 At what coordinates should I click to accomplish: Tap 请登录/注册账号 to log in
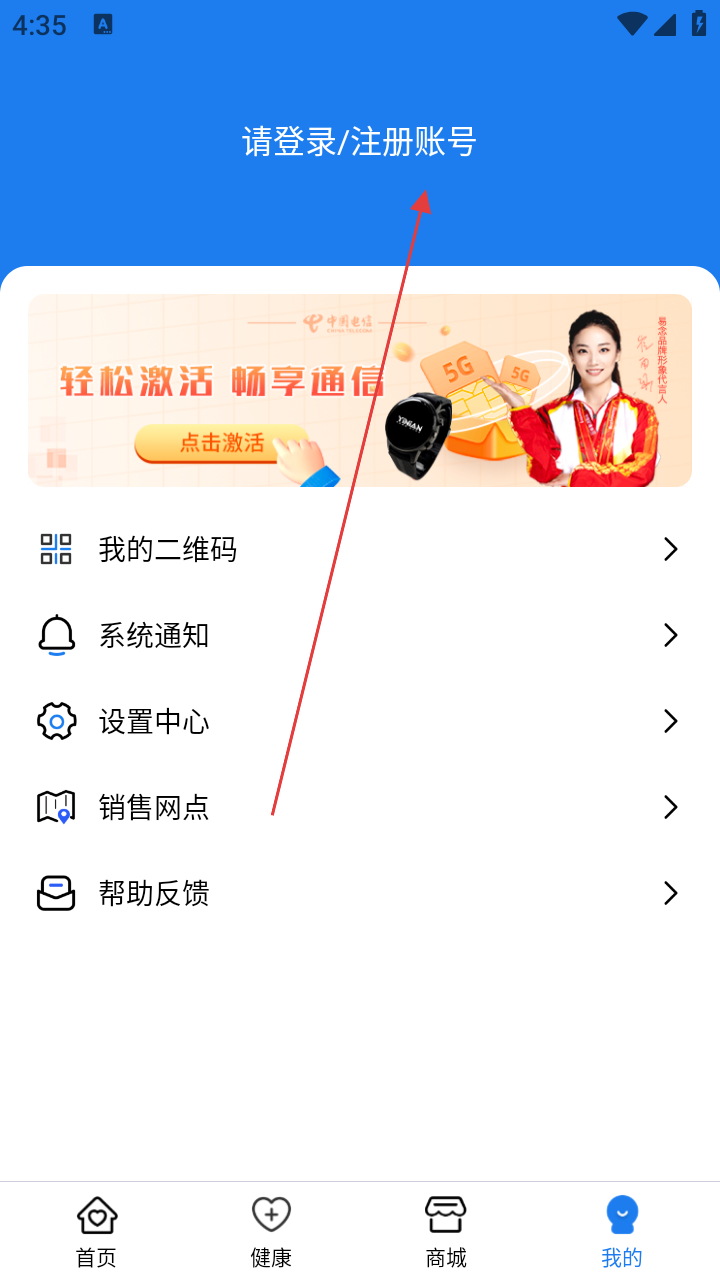click(x=359, y=142)
